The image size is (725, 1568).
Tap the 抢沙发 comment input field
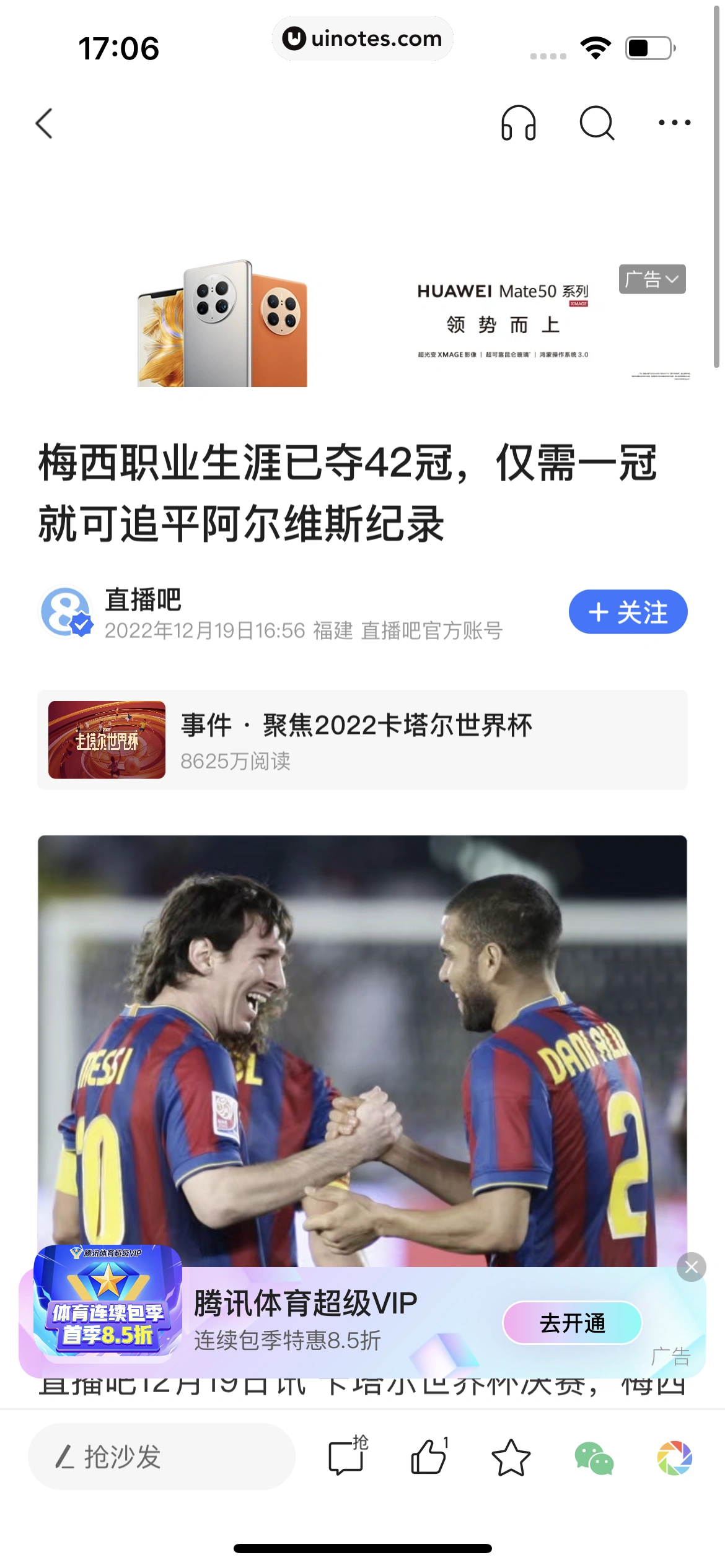point(161,1457)
